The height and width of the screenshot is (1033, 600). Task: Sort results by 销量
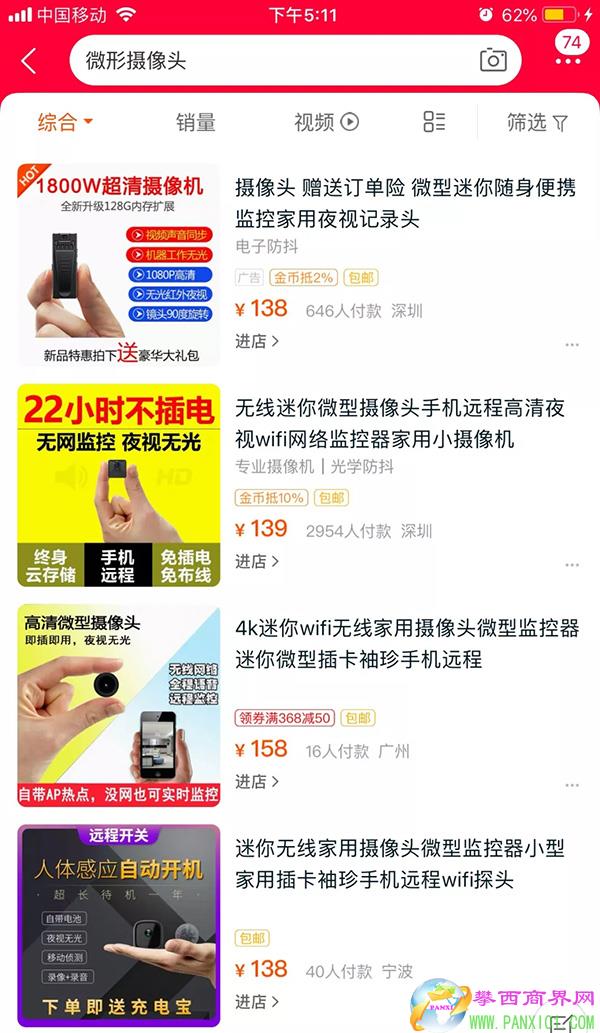196,122
